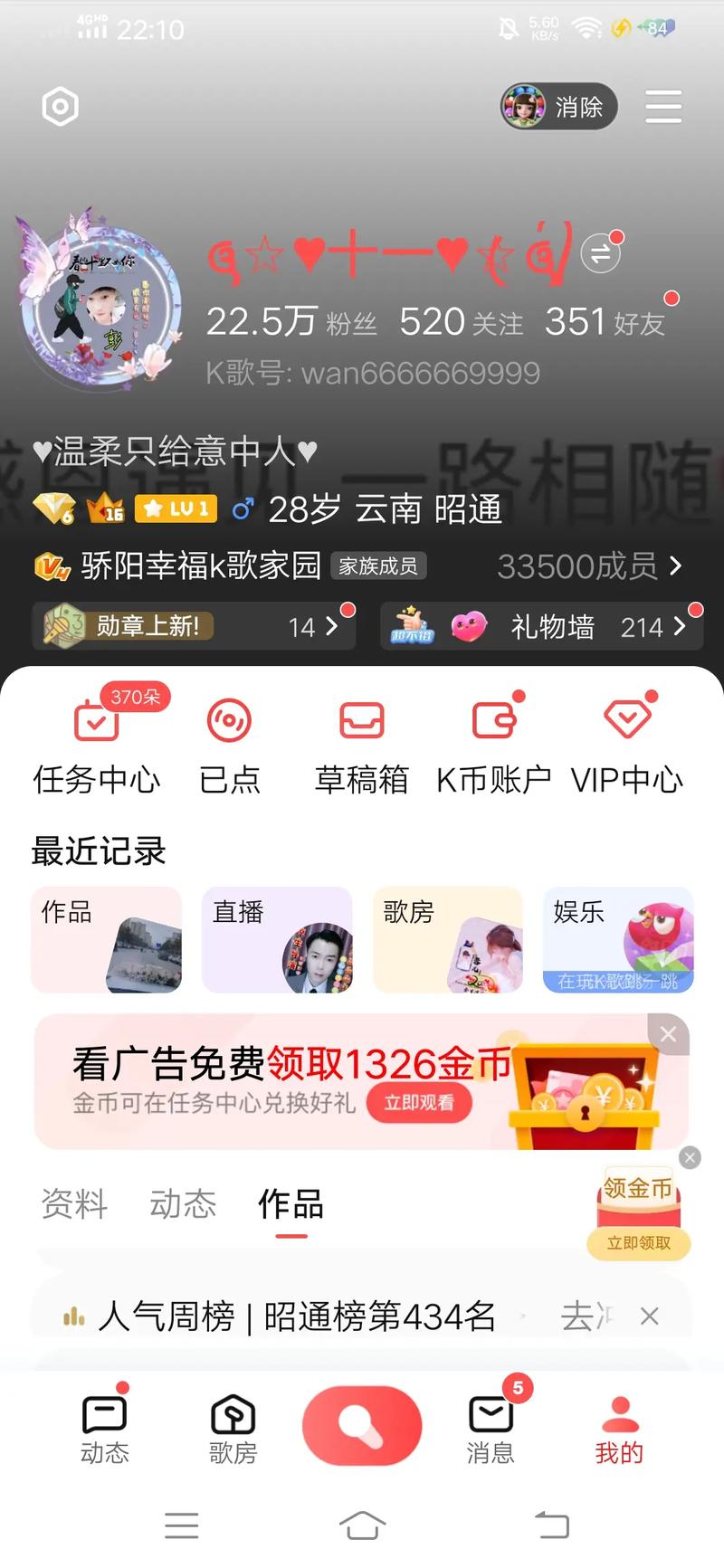
Task: Tap the 作品 recent record thumbnail
Action: pos(106,939)
